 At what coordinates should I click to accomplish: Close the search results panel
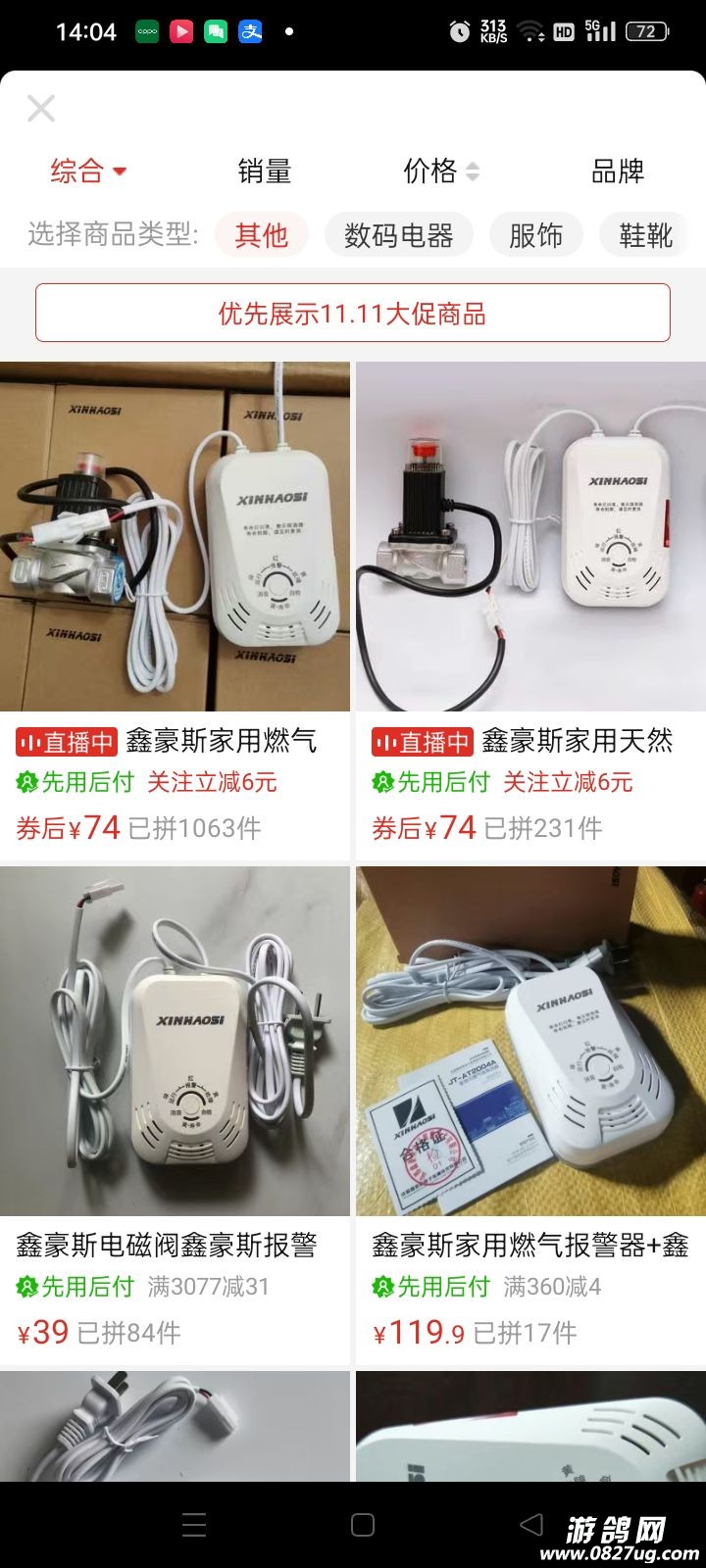(41, 108)
